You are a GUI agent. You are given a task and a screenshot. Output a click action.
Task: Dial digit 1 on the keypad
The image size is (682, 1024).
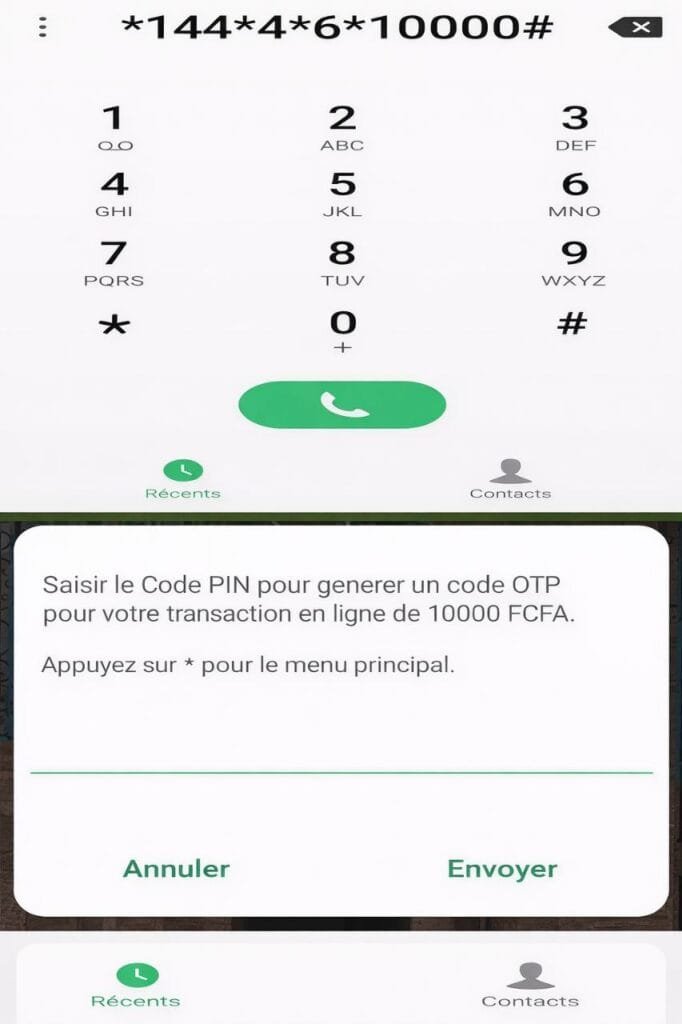pos(112,128)
